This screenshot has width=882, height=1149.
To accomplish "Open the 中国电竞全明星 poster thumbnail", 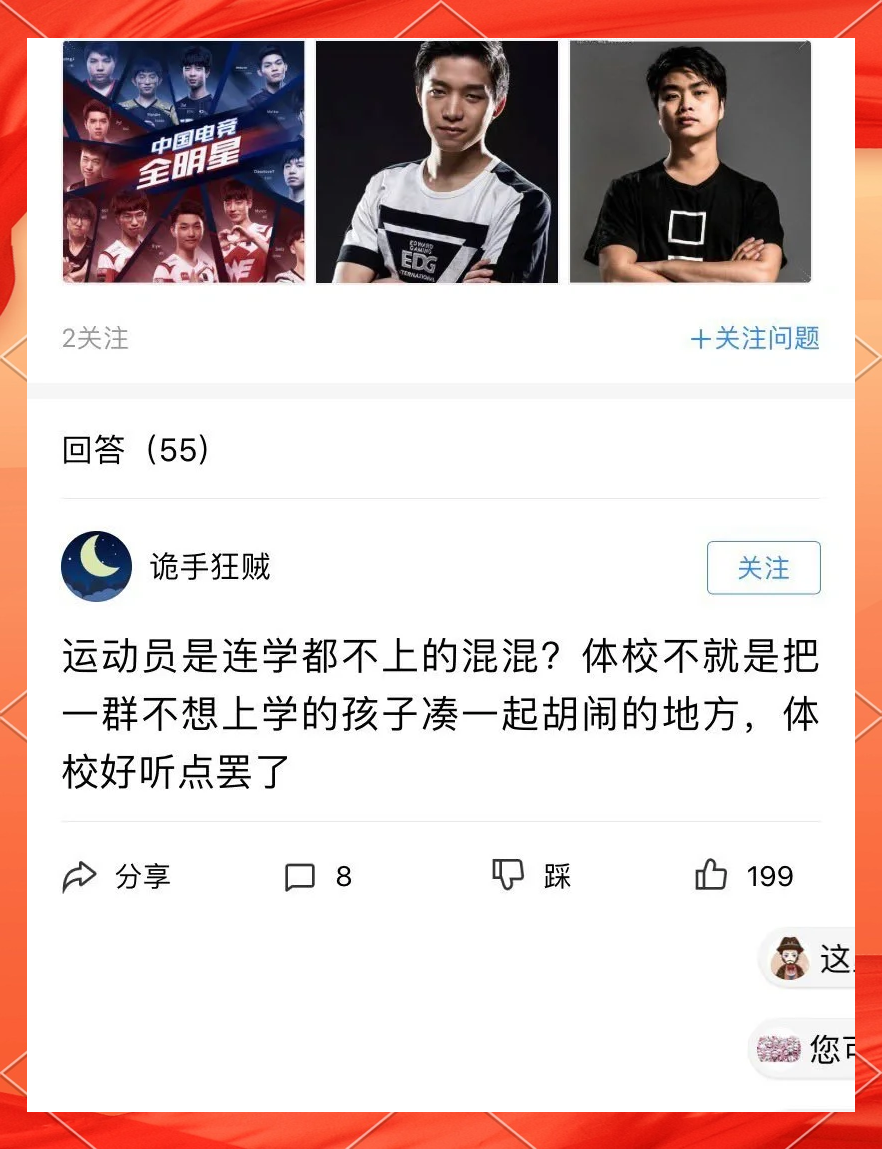I will pos(183,162).
